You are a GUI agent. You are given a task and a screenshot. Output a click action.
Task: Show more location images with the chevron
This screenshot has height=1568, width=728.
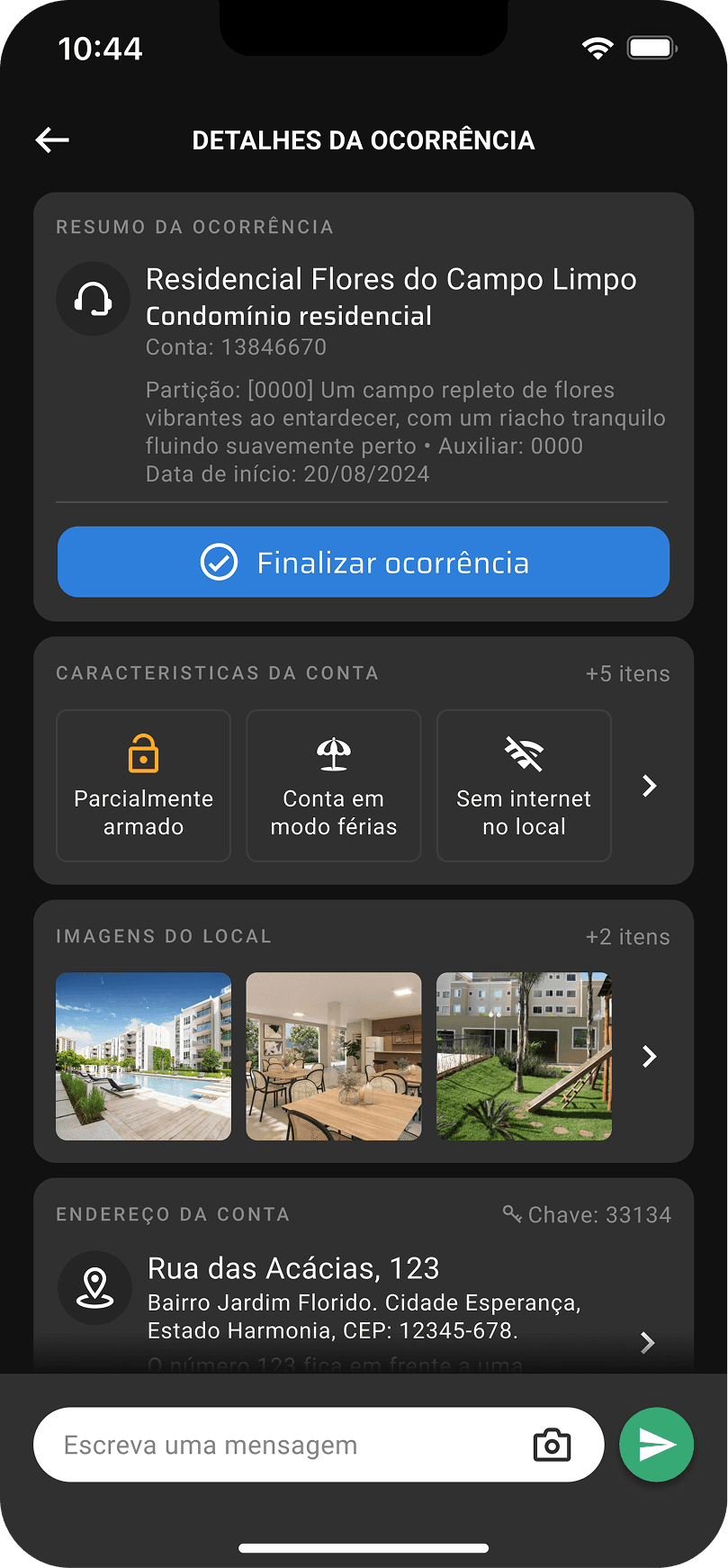[650, 1056]
